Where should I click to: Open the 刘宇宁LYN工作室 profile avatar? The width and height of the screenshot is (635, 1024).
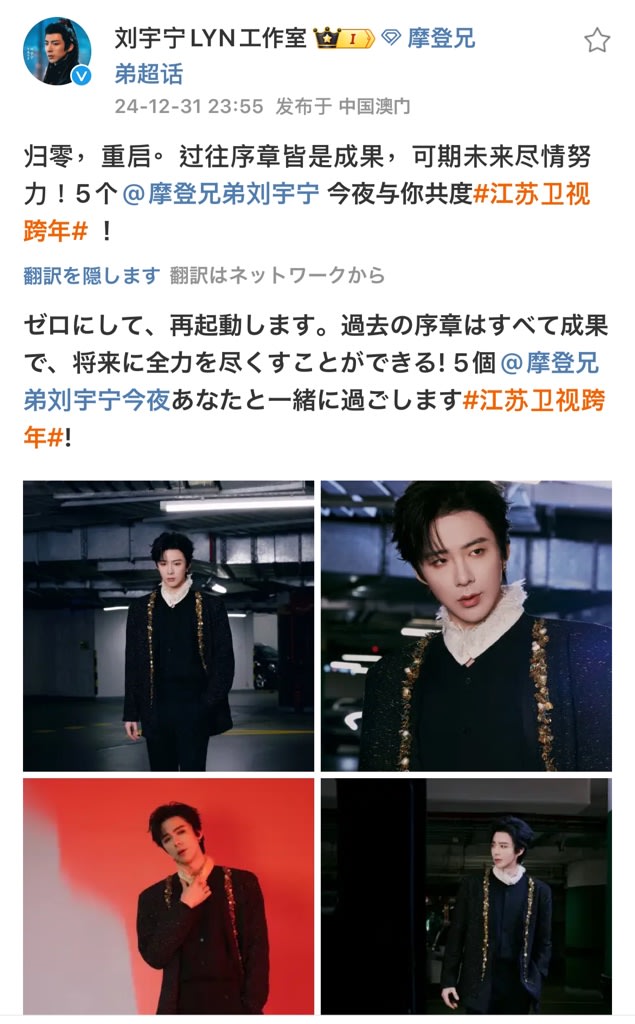coord(57,52)
